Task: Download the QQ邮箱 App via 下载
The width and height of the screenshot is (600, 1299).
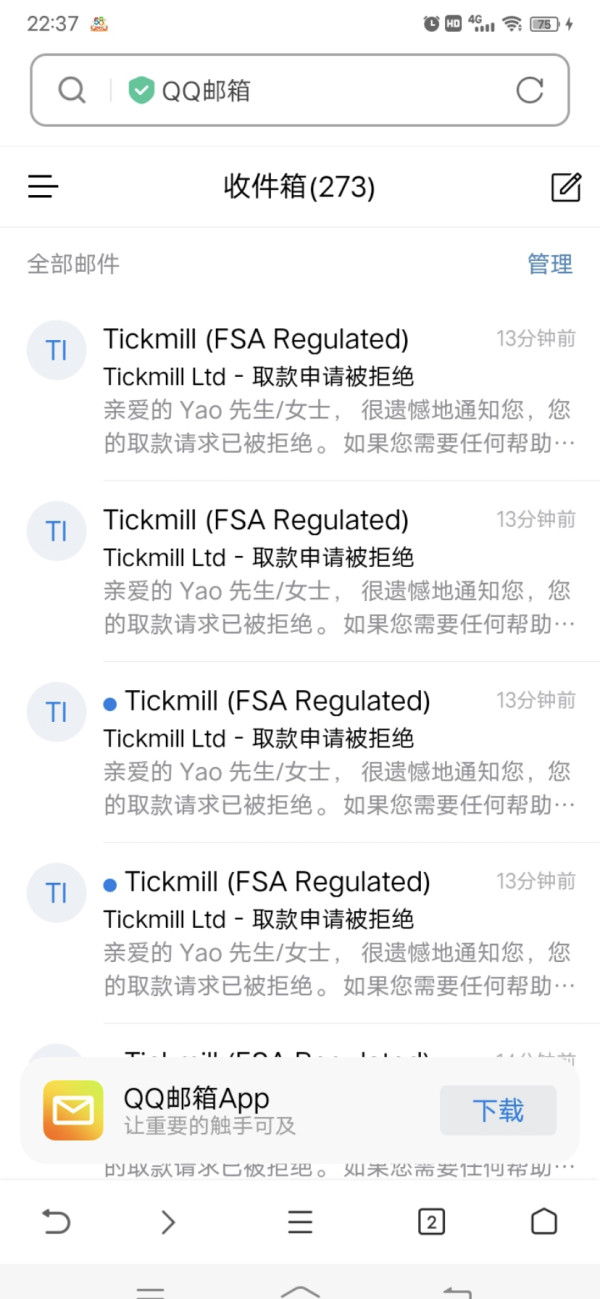Action: click(x=498, y=1110)
